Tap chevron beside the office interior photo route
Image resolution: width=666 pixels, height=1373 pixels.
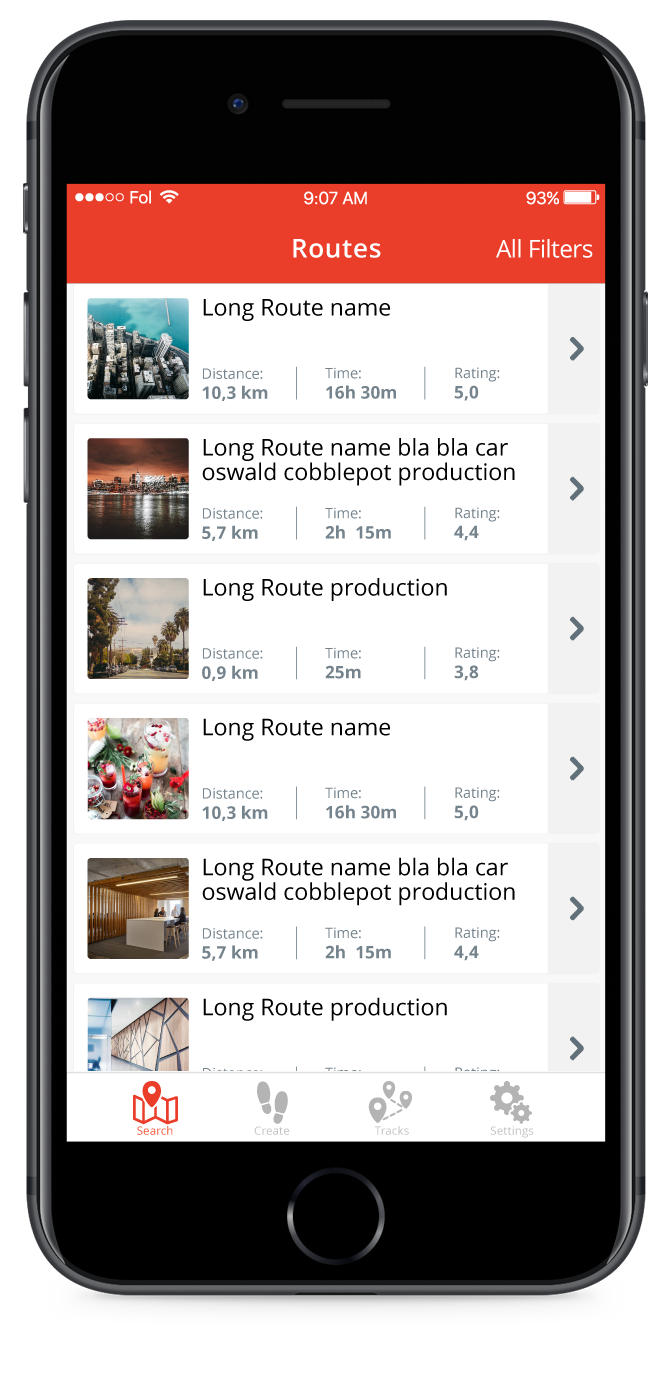576,908
